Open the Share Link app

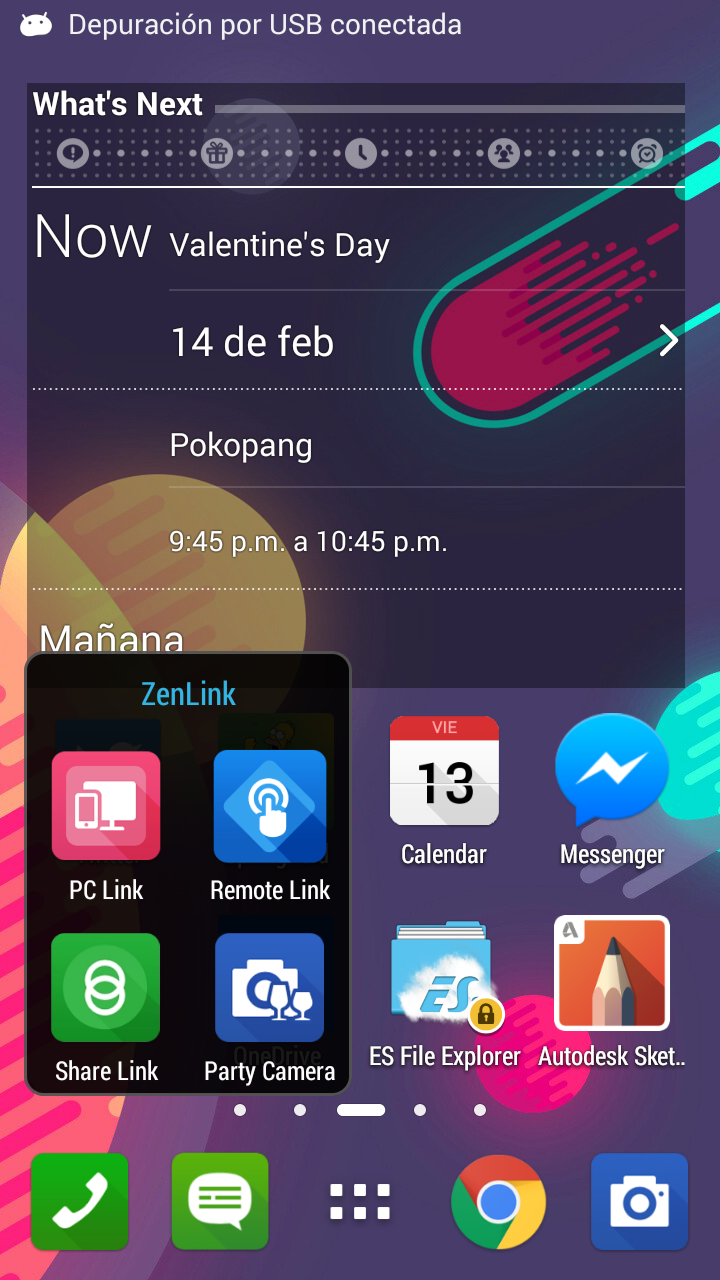106,988
